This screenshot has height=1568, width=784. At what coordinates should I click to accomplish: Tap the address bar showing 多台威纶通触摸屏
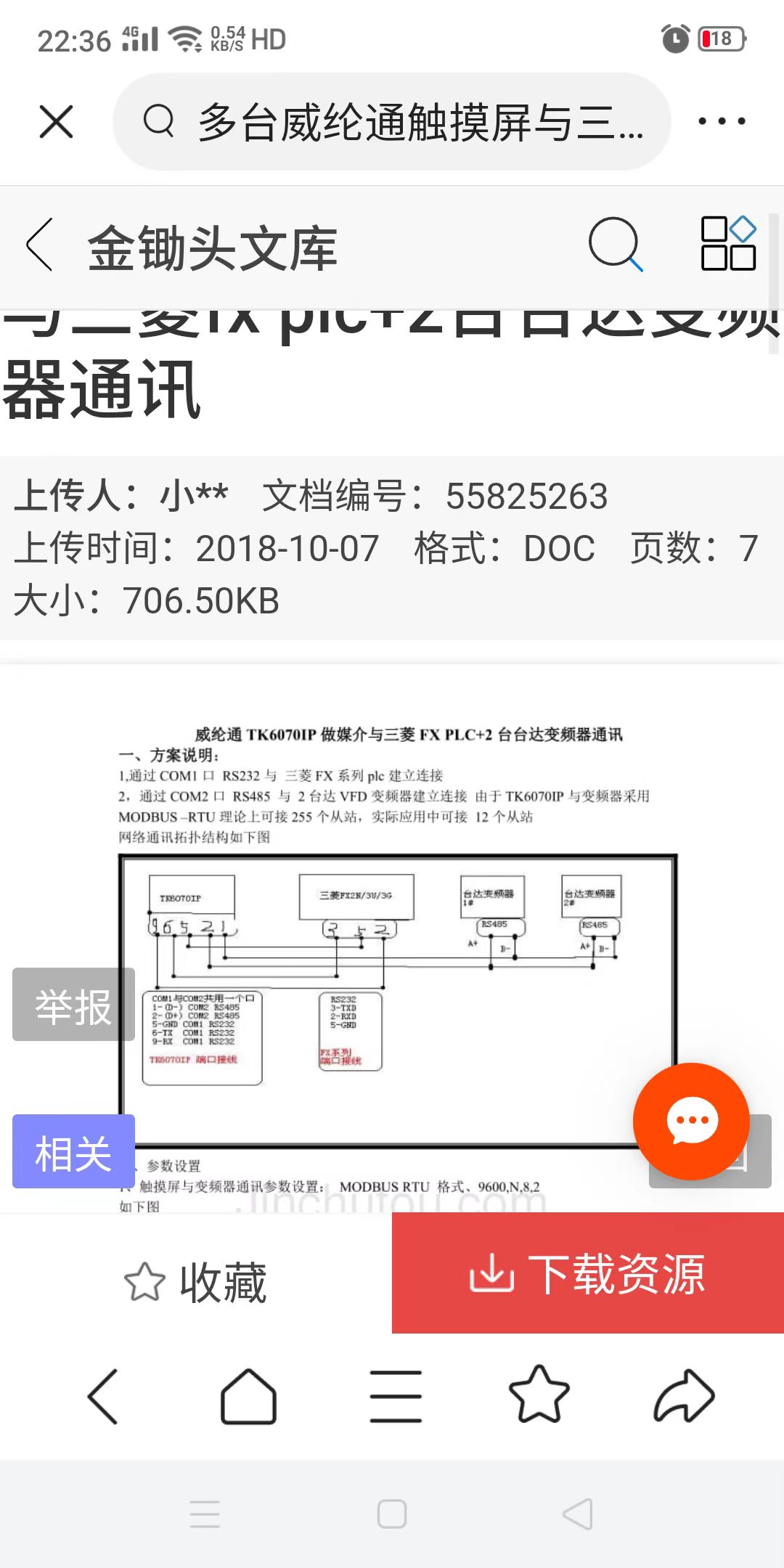(x=392, y=121)
